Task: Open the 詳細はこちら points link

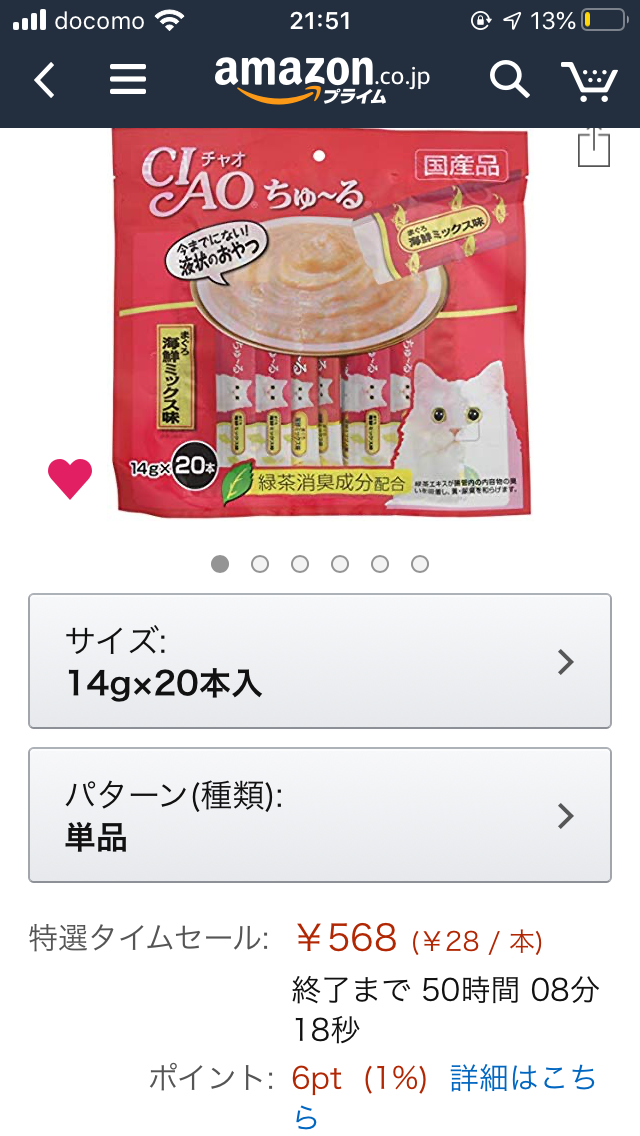Action: click(522, 1078)
